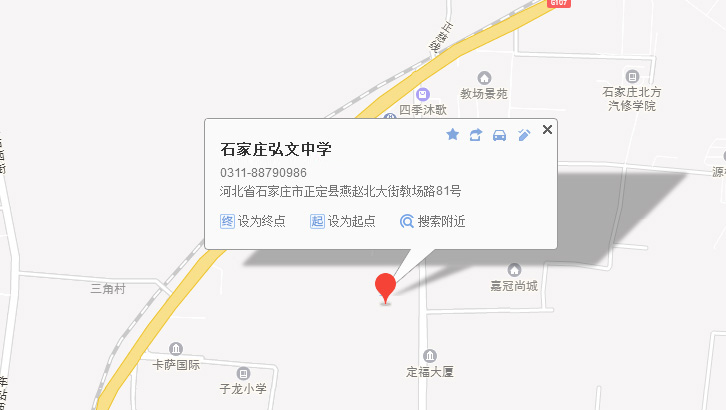Tap the red location pin marker
The height and width of the screenshot is (410, 726).
(385, 286)
